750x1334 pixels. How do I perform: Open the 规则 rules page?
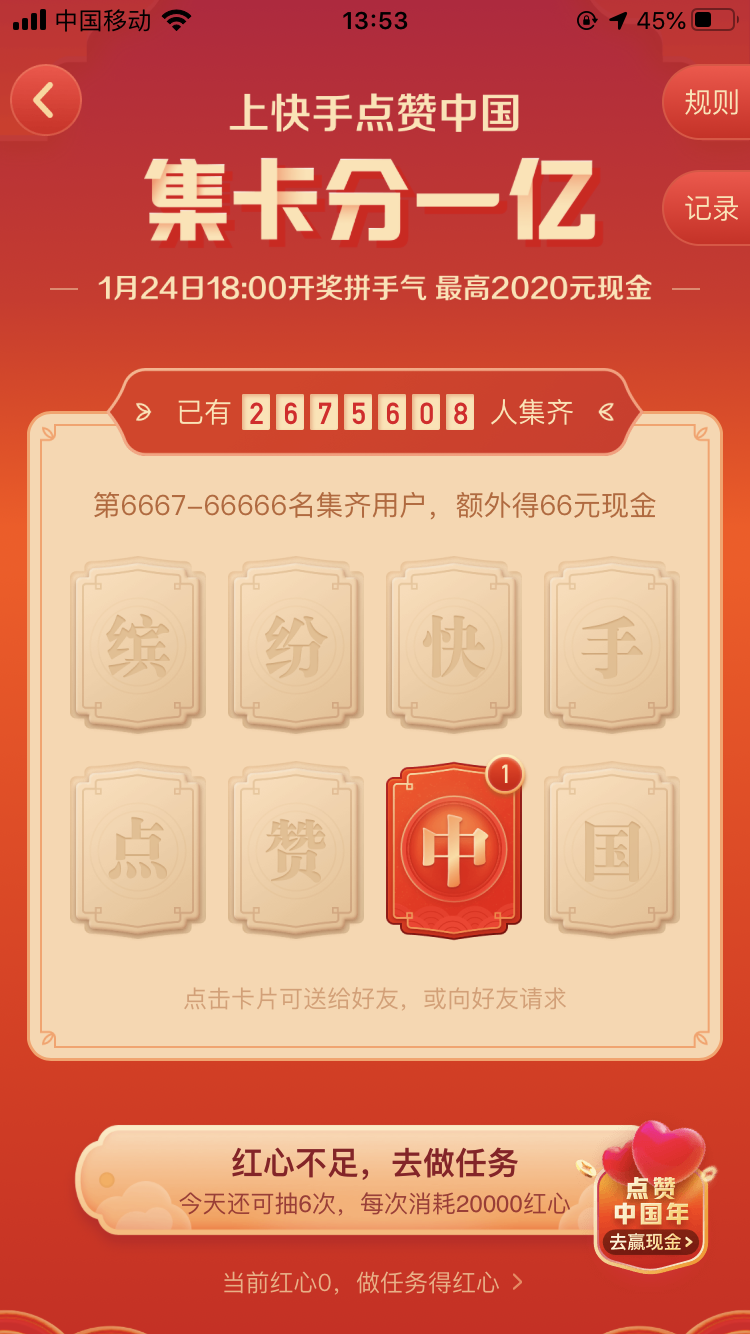click(x=710, y=102)
